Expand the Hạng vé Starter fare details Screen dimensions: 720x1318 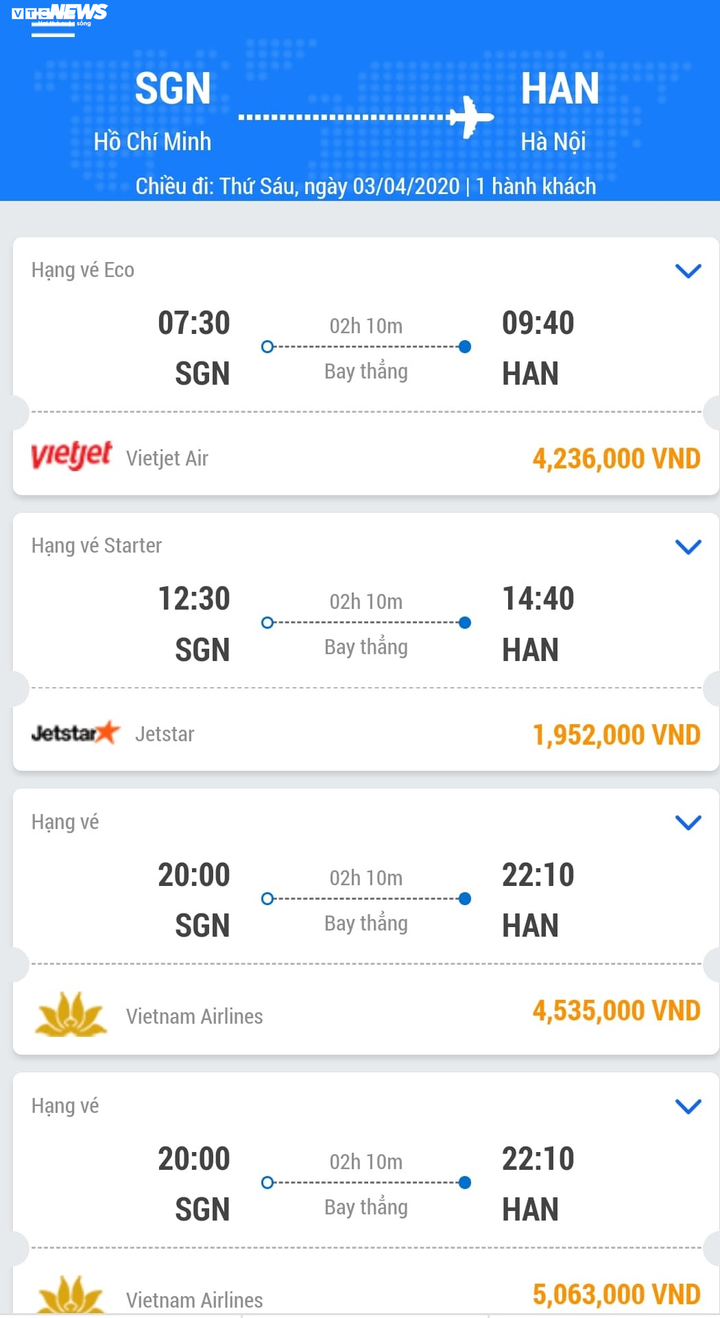[687, 546]
